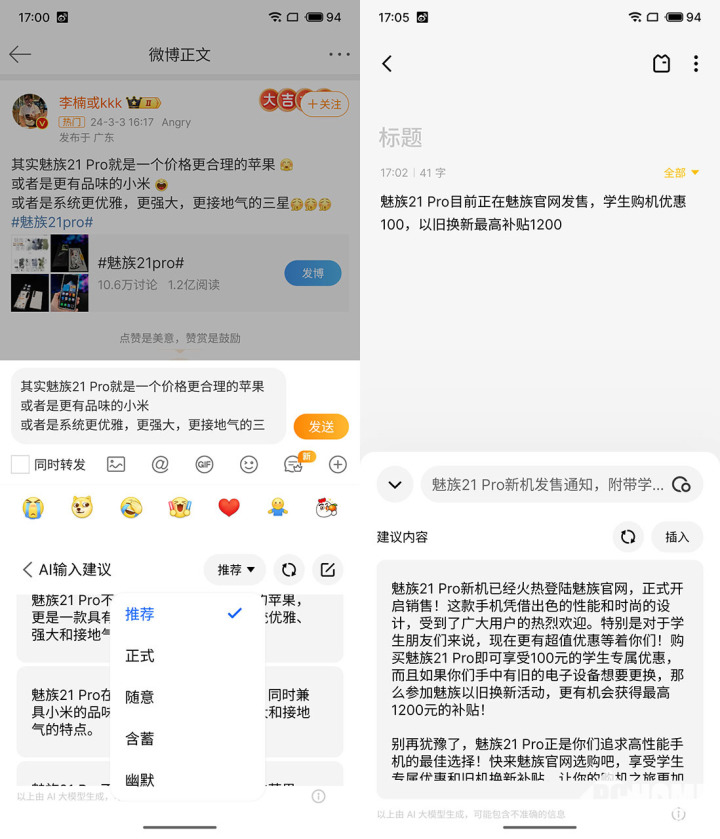720x839 pixels.
Task: Open the 全部 category dropdown
Action: tap(681, 173)
